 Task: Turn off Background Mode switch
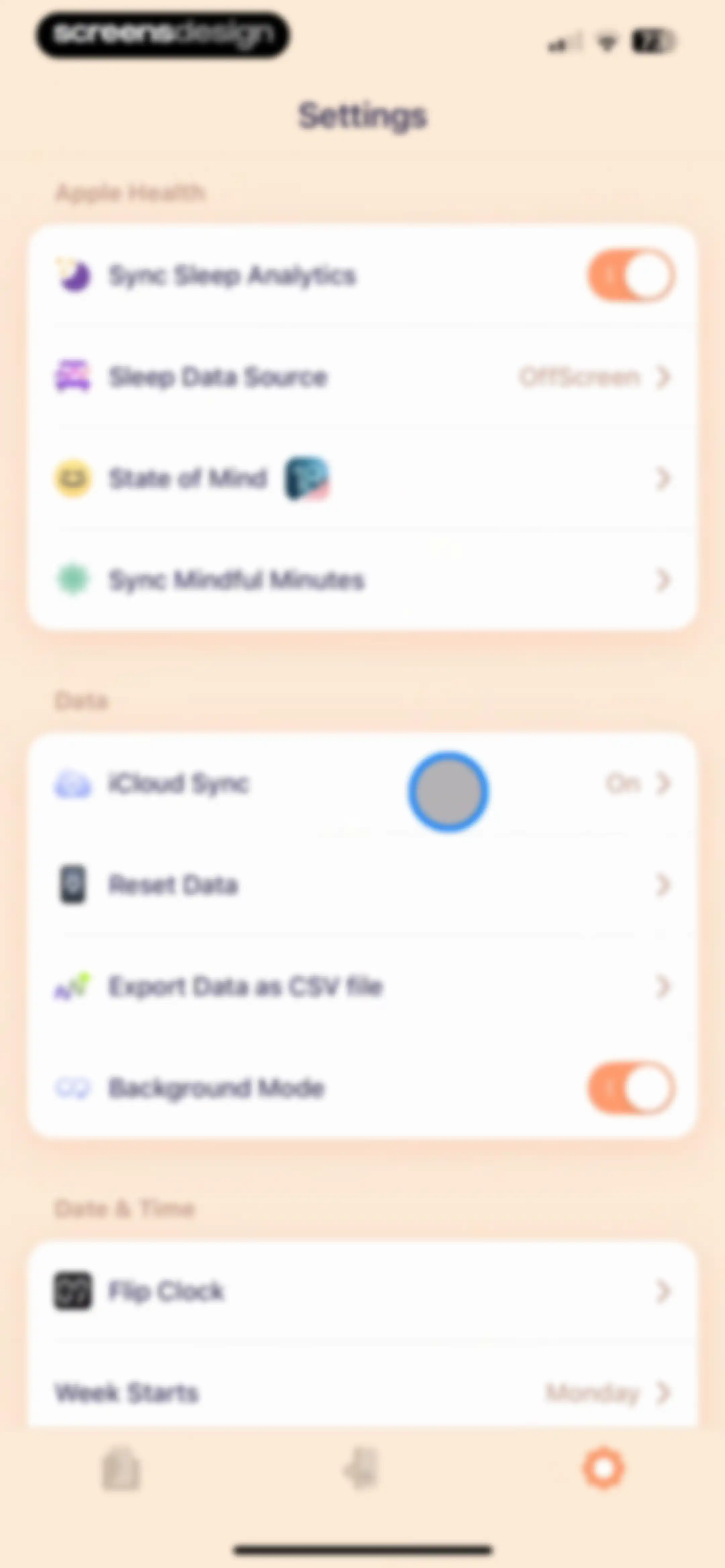(631, 1087)
